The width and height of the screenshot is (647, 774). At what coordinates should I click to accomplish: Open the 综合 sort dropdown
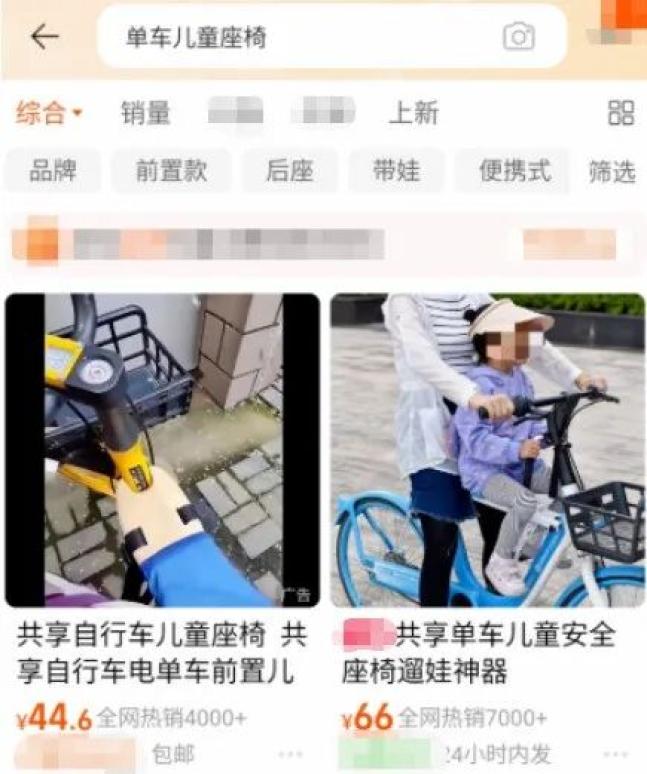pyautogui.click(x=48, y=113)
